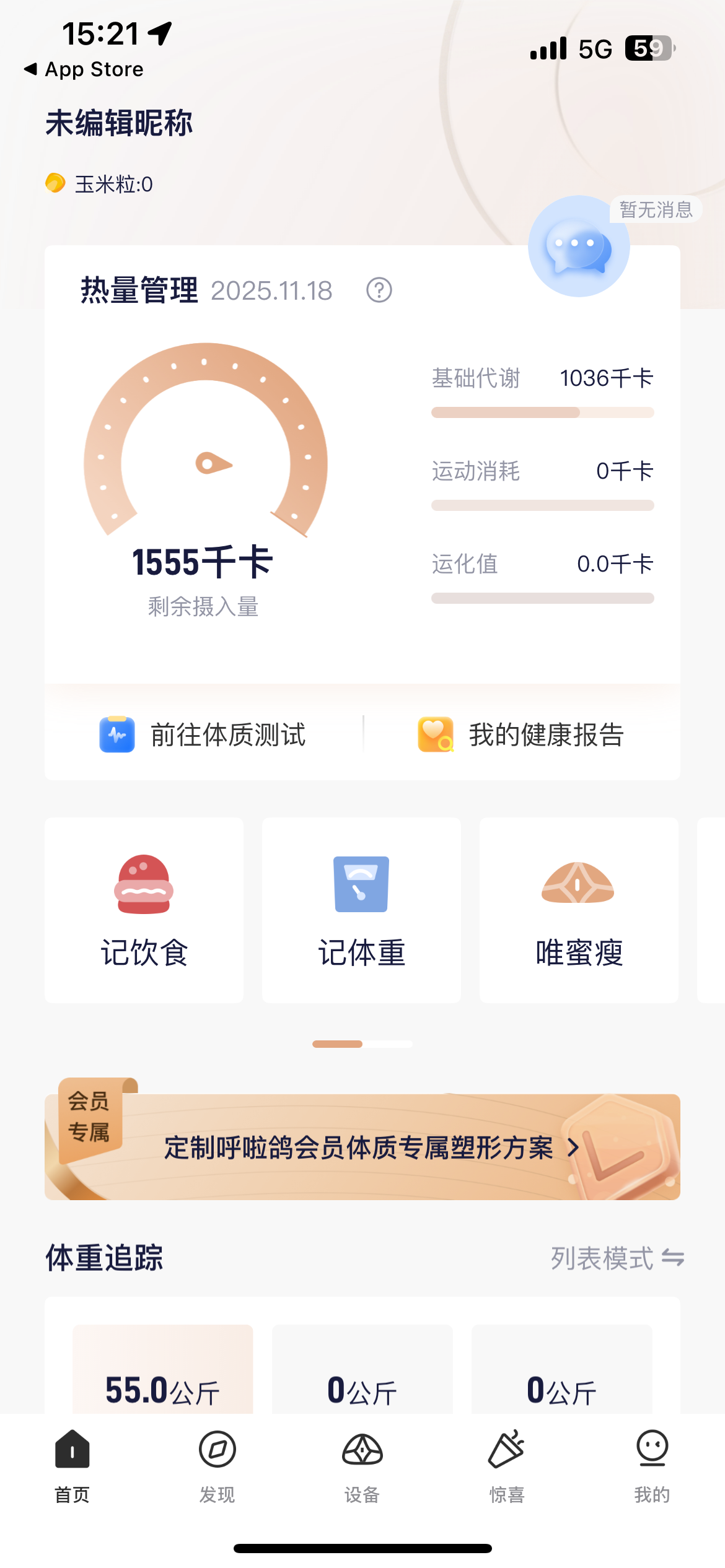Viewport: 725px width, 1568px height.
Task: Select the 记饮食 food logging icon
Action: click(144, 884)
